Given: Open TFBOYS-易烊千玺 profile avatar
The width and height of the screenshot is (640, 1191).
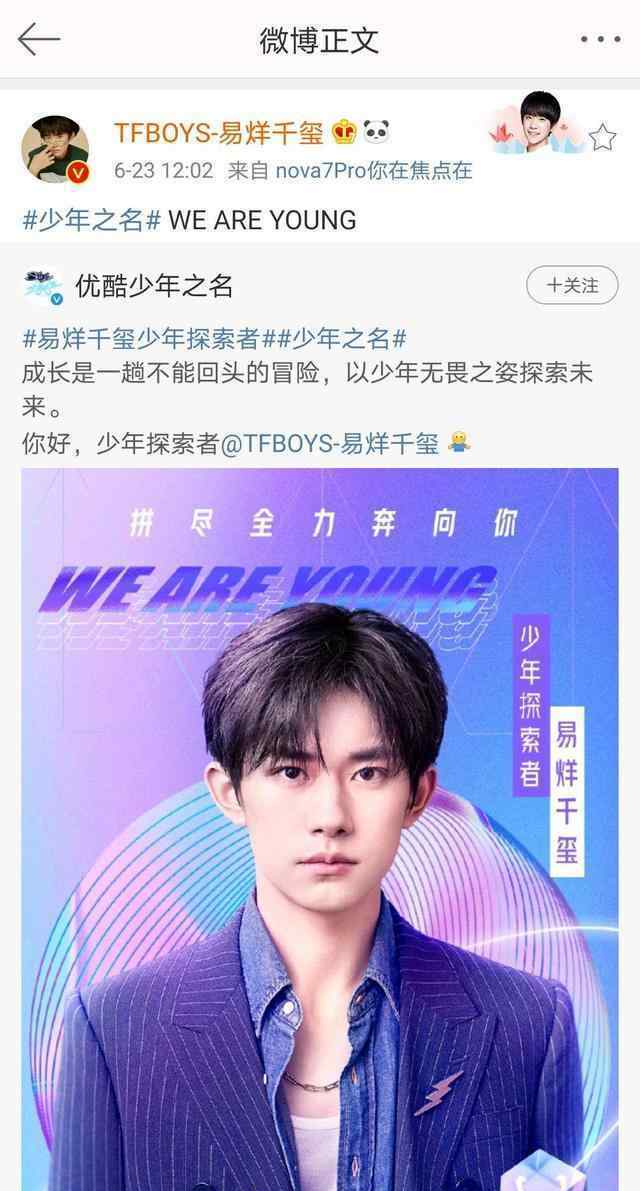Looking at the screenshot, I should click(x=55, y=149).
